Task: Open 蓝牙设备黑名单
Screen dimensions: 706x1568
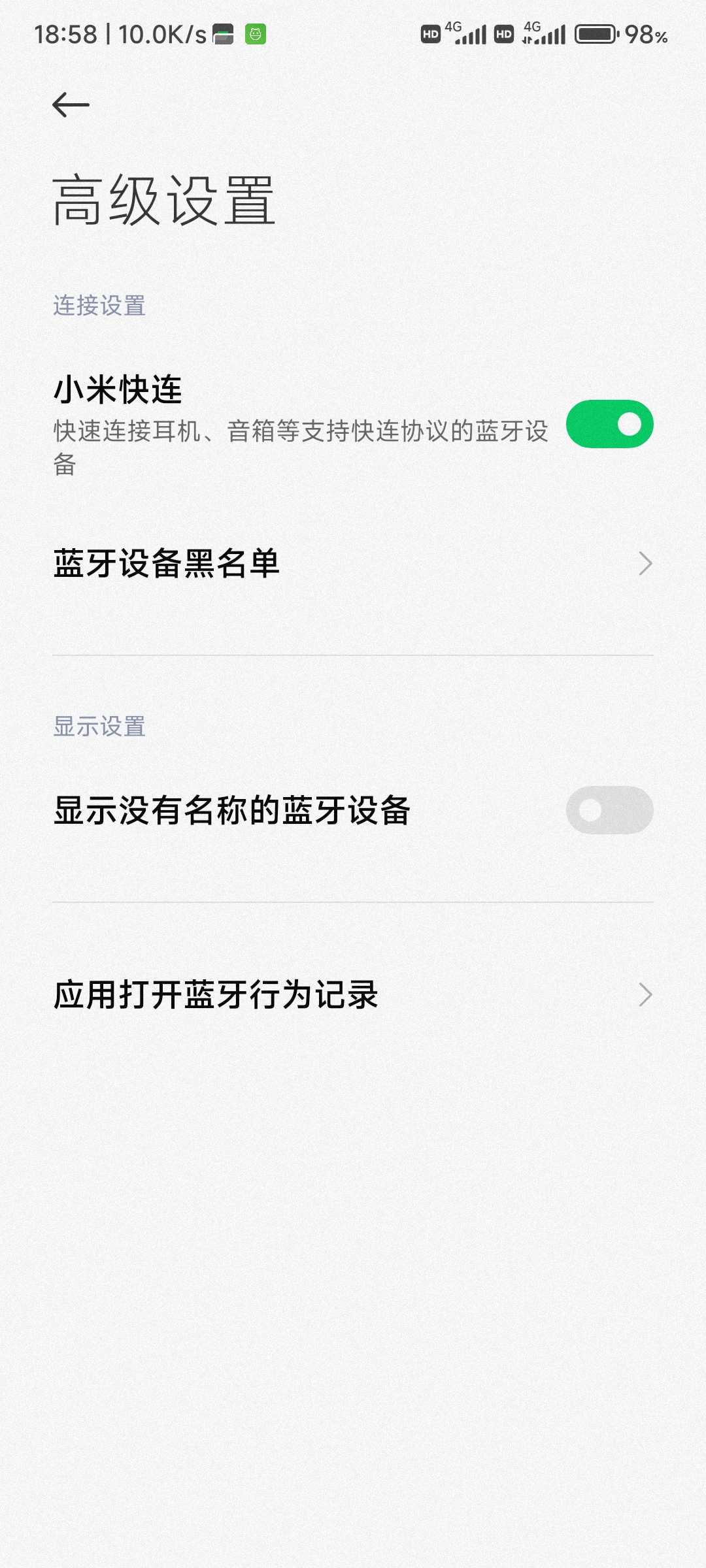Action: click(353, 563)
